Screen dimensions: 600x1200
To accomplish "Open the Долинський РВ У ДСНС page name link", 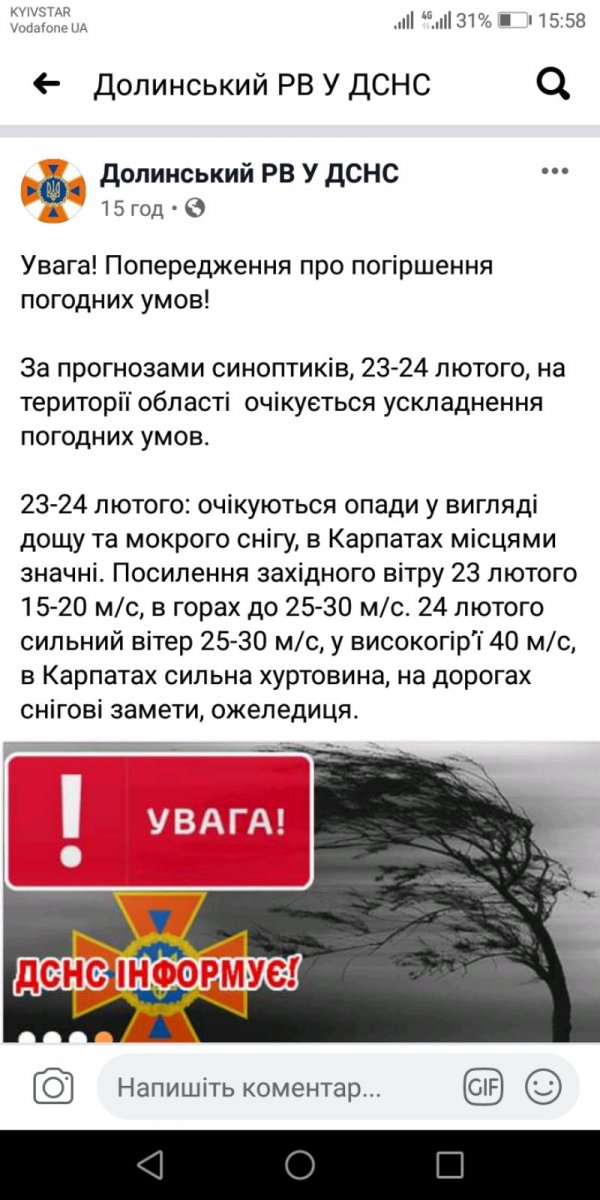I will pos(249,174).
